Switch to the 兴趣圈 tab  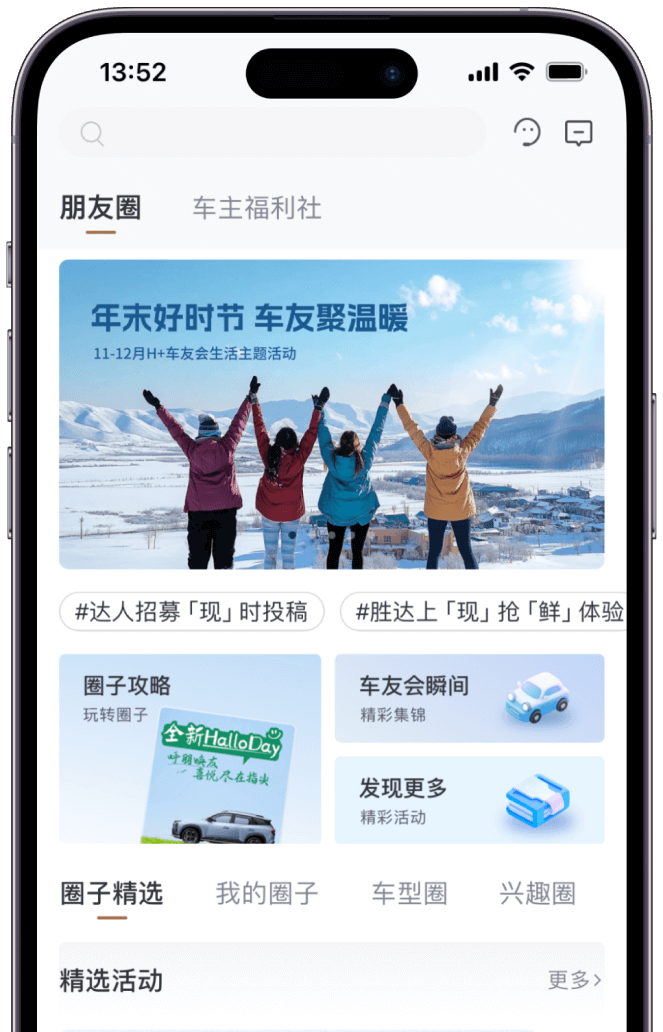(x=537, y=893)
